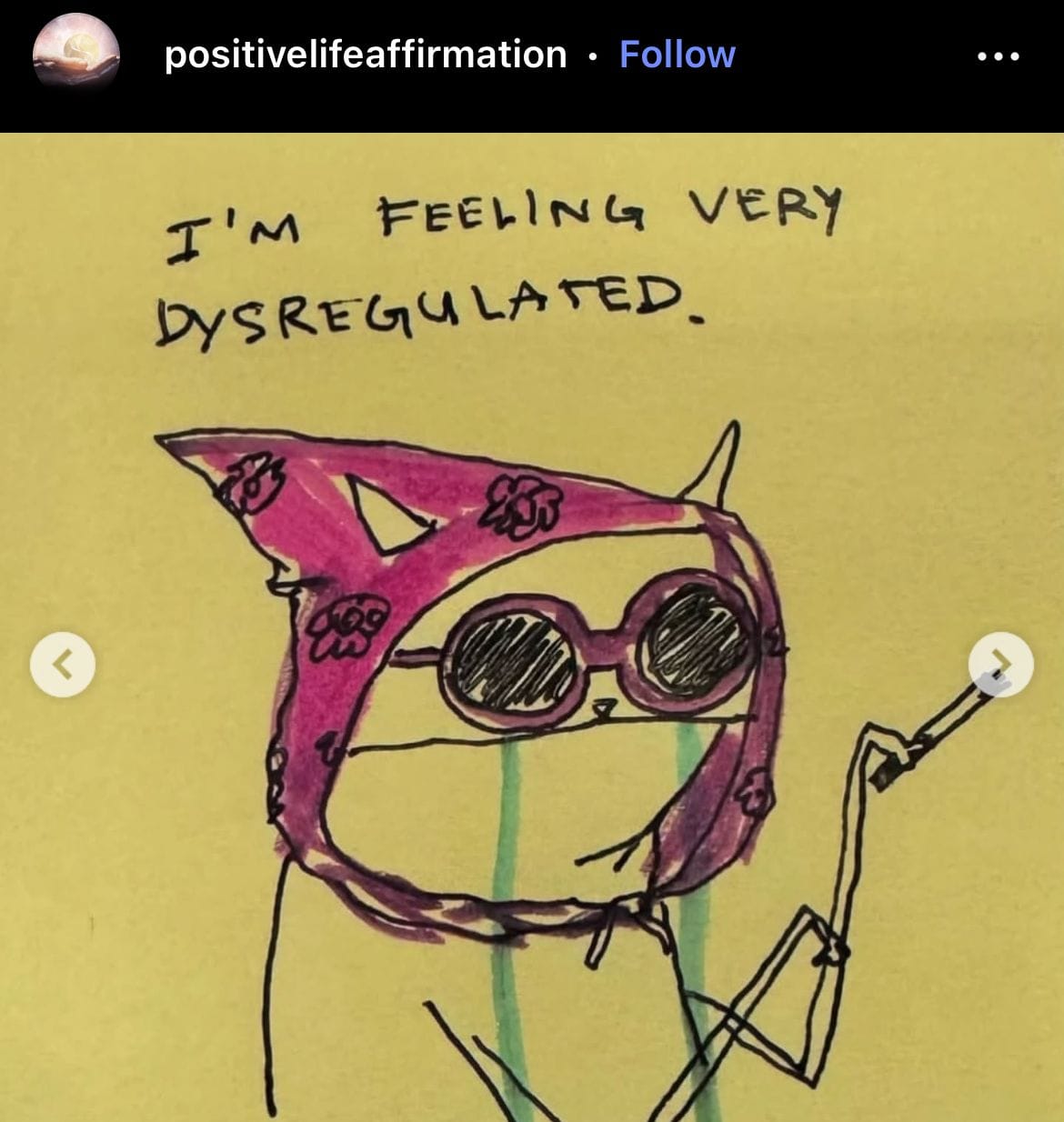This screenshot has height=1122, width=1064.
Task: Go to the next carousel image
Action: (x=1000, y=665)
